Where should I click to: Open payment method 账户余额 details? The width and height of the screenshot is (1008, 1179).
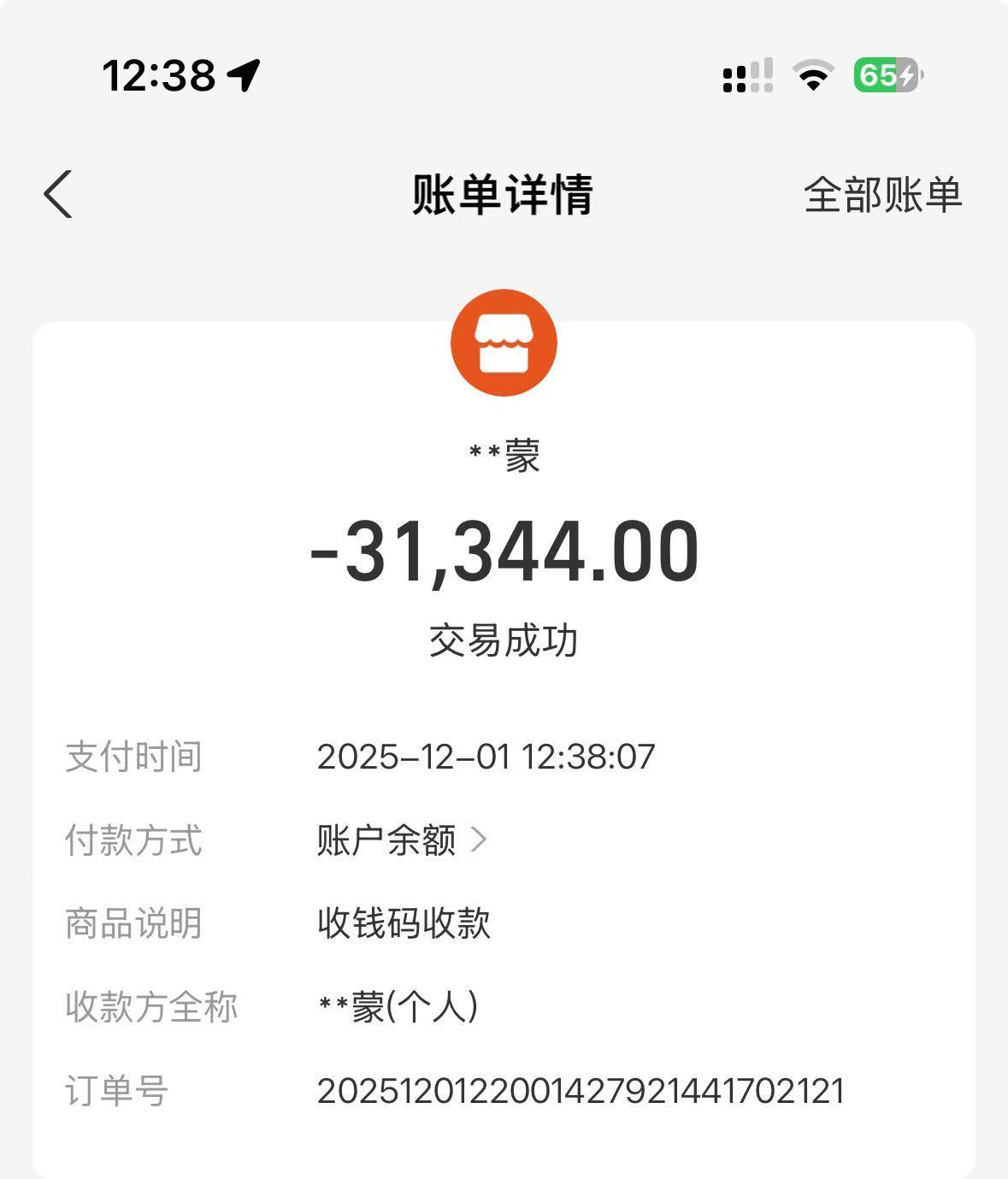tap(402, 840)
